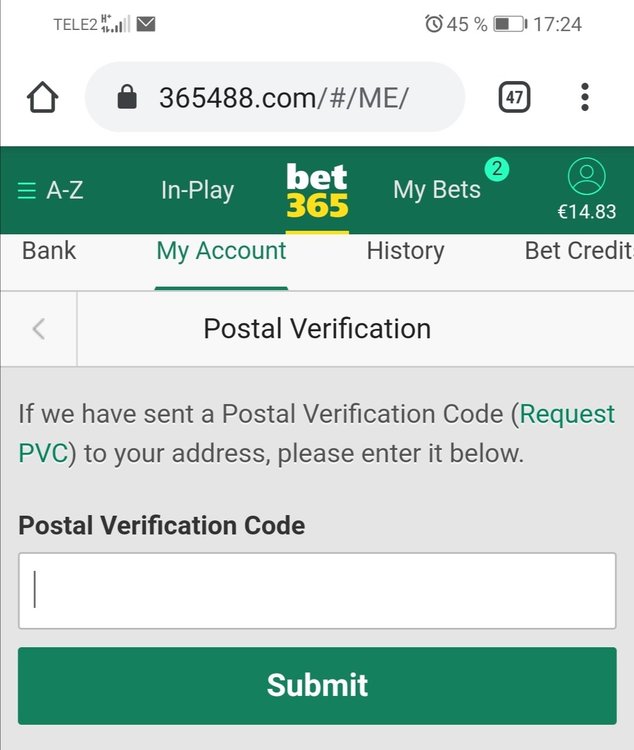Image resolution: width=634 pixels, height=750 pixels.
Task: Open the A-Z sports menu
Action: [x=51, y=190]
